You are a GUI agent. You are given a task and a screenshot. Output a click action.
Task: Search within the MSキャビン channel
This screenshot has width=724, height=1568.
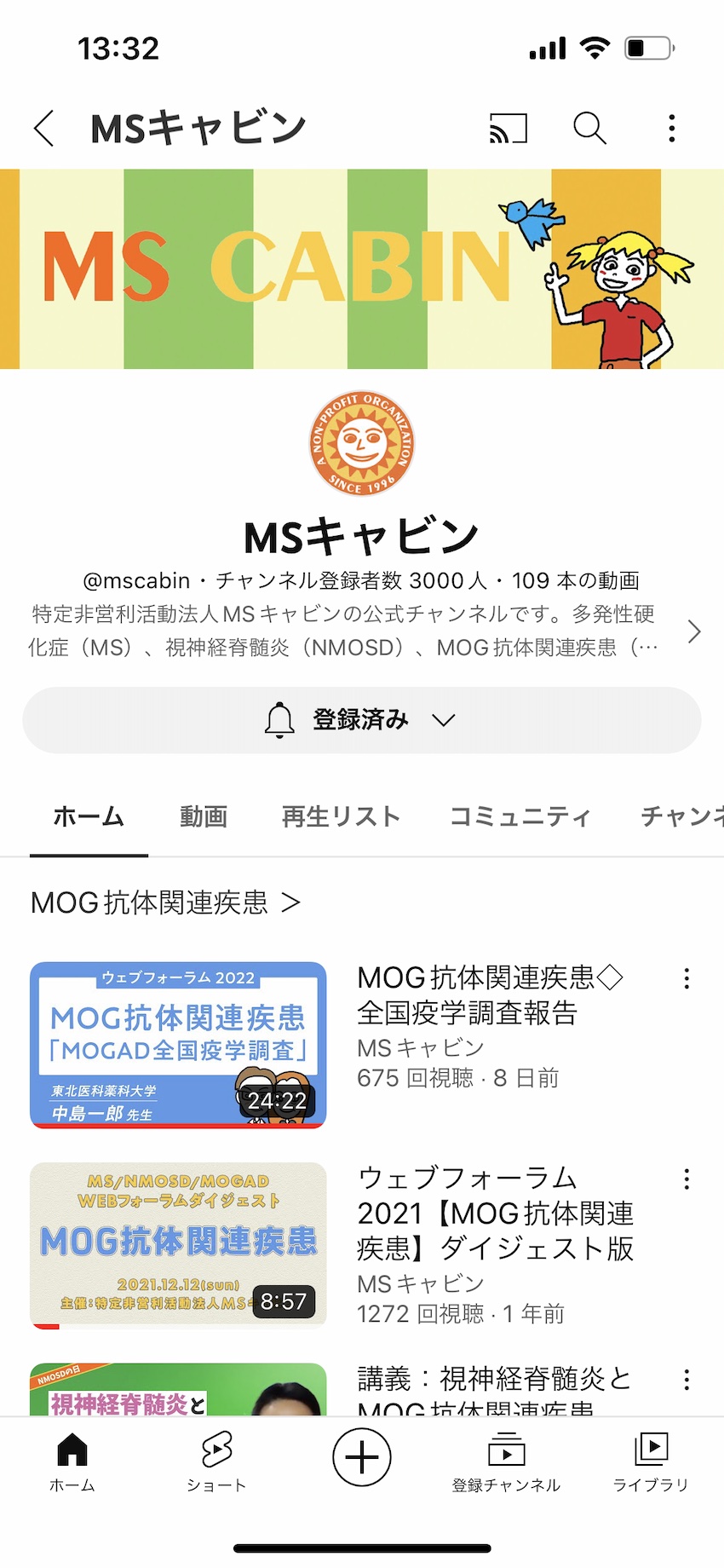click(589, 129)
